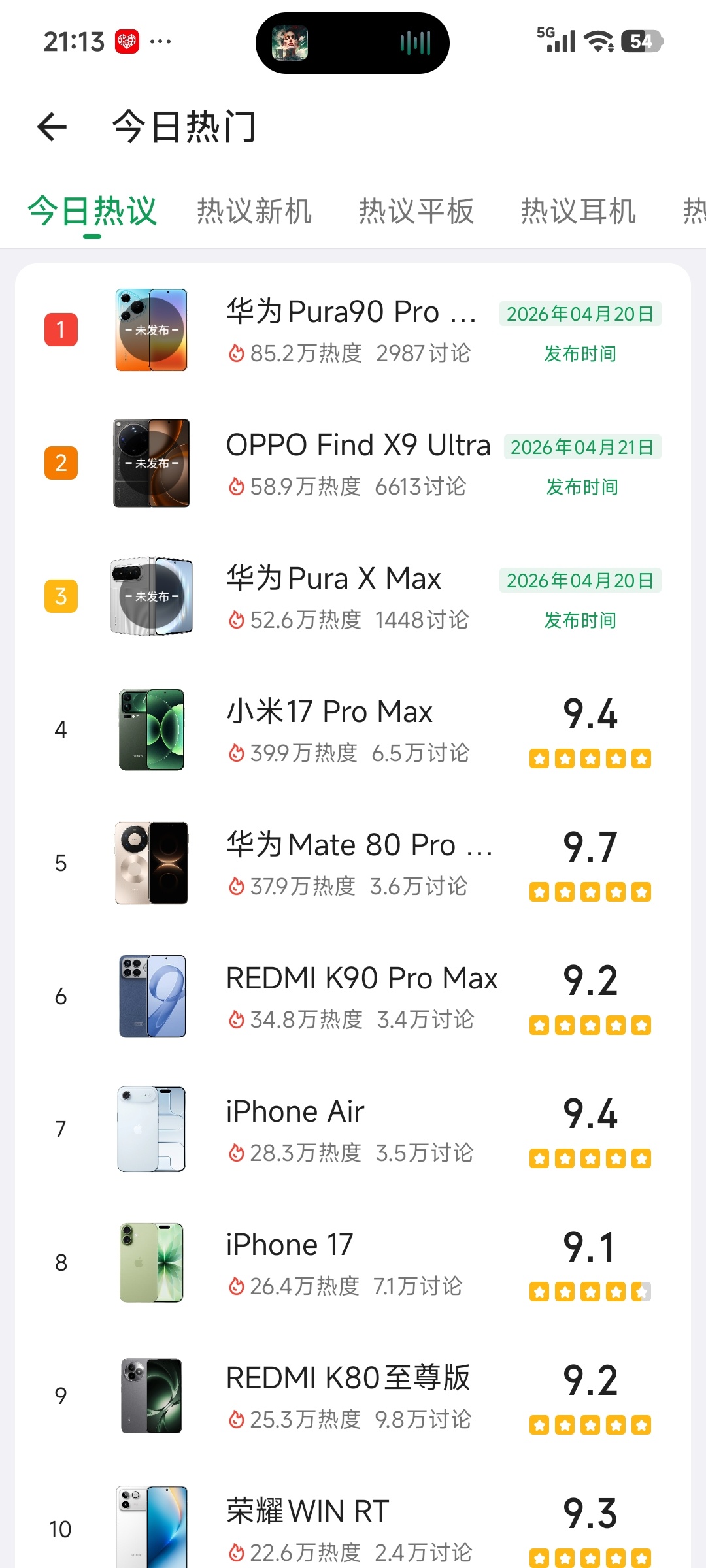The image size is (706, 1568).
Task: Tap the music playback capsule at screen top
Action: [x=353, y=42]
